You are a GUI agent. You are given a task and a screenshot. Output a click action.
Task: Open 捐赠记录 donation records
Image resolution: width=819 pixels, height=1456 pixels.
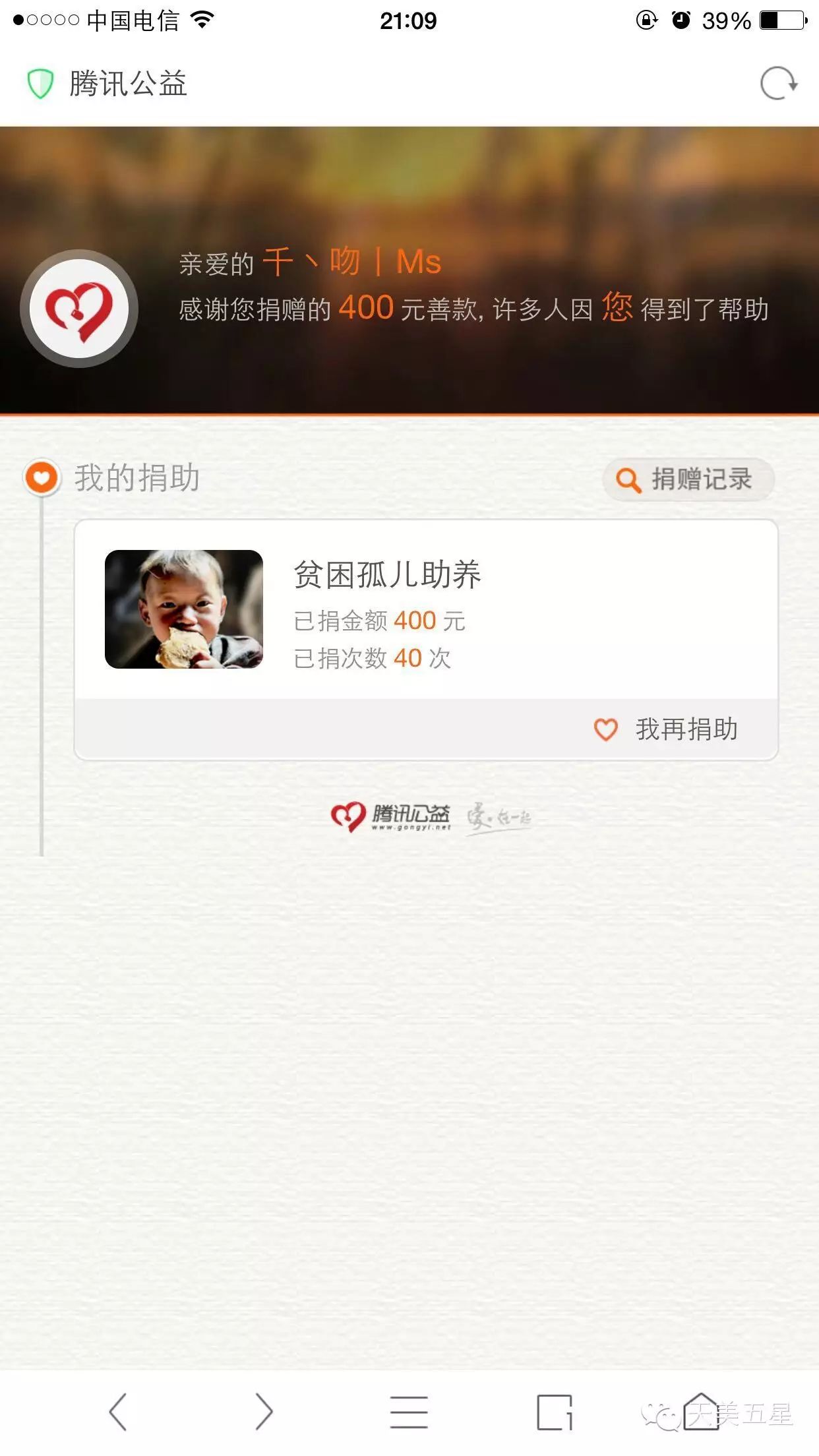688,479
